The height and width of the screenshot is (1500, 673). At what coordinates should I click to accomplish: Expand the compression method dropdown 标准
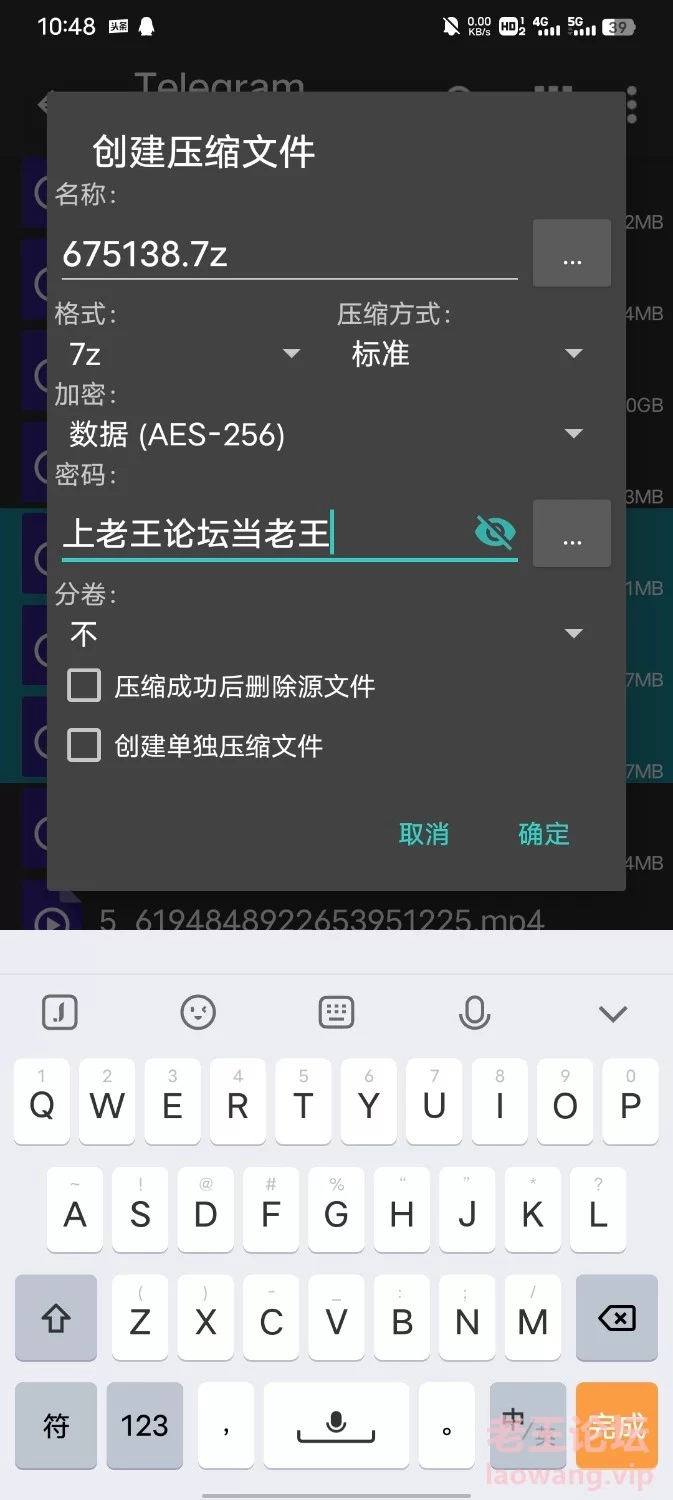coord(465,354)
